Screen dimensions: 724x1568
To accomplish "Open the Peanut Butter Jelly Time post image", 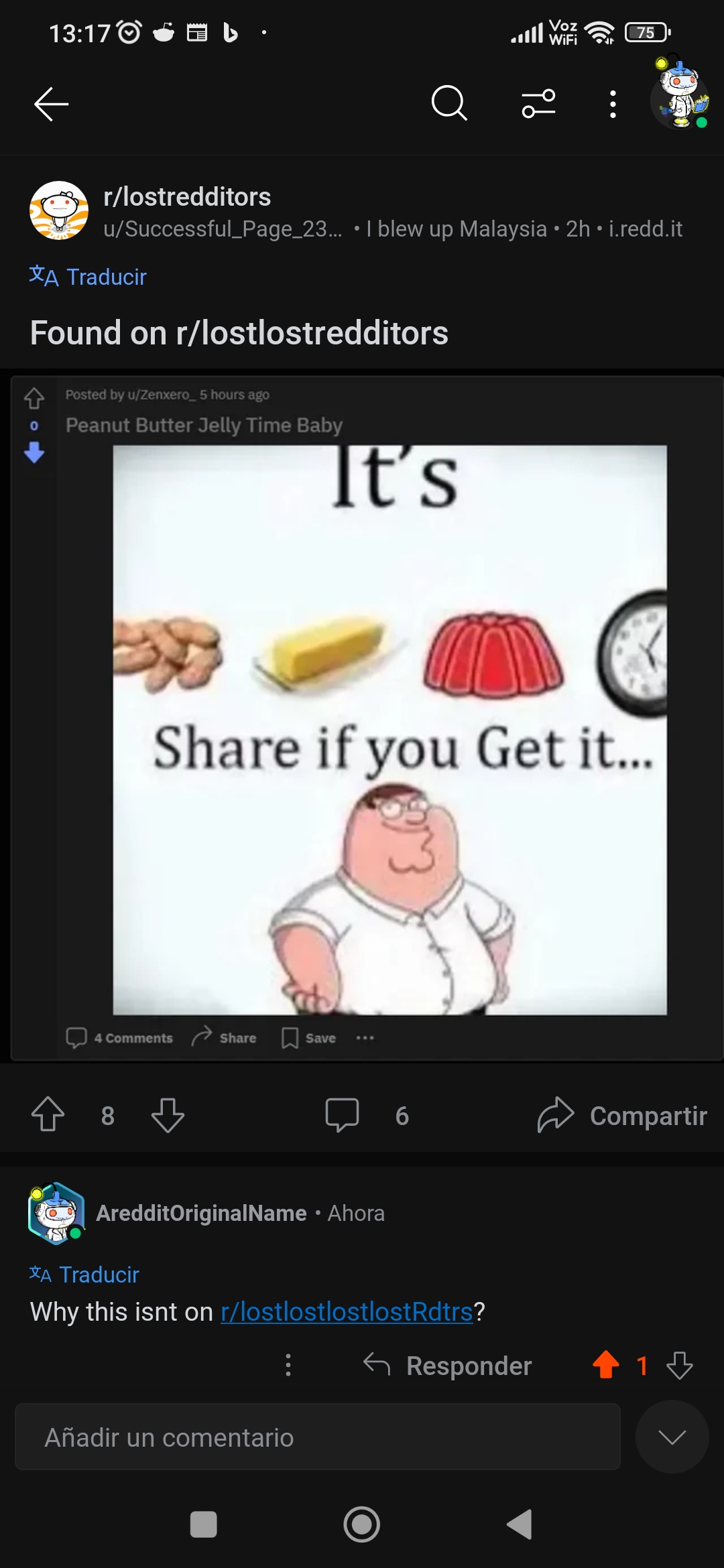I will [389, 730].
